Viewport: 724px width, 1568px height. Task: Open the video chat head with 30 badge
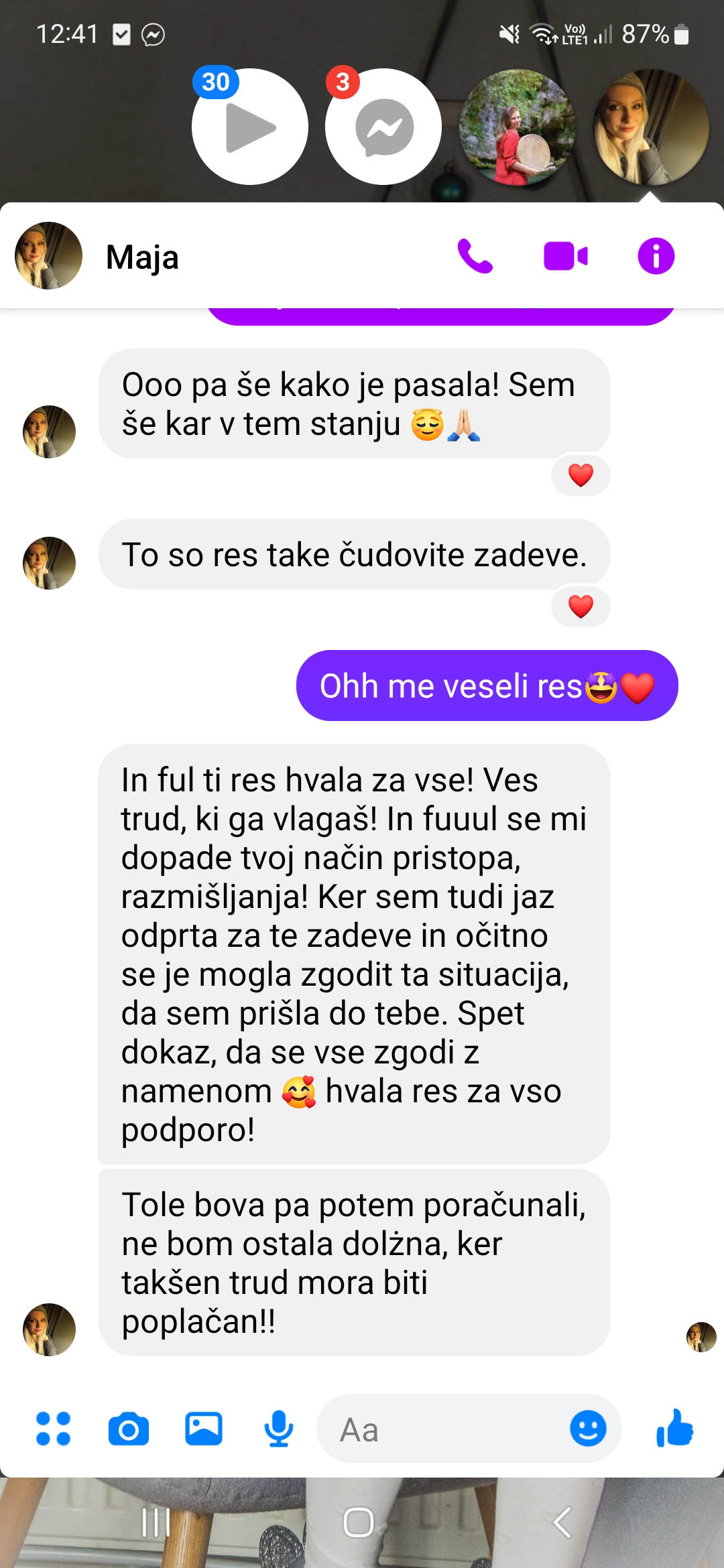pyautogui.click(x=249, y=126)
